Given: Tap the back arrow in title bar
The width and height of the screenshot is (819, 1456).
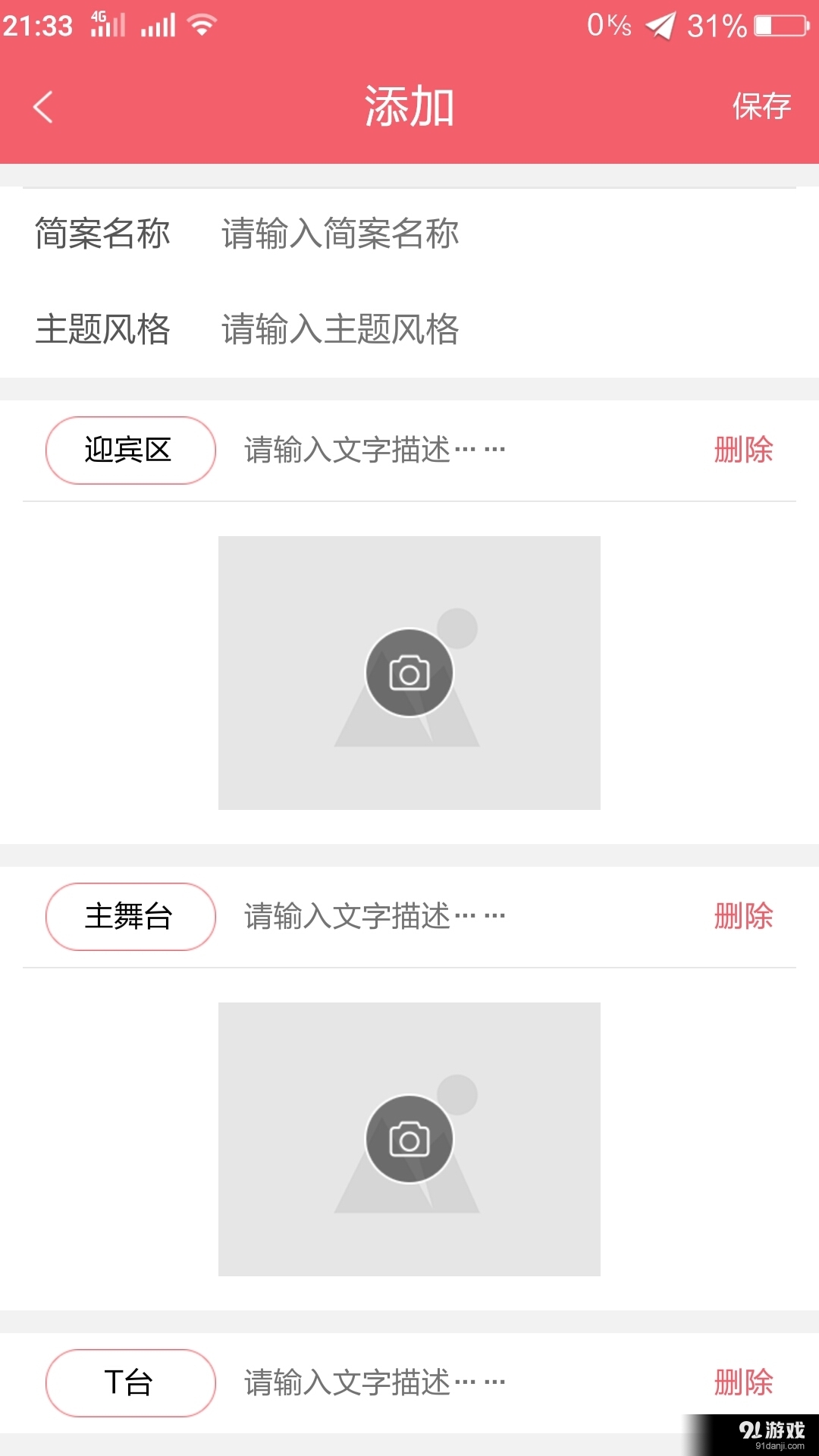Looking at the screenshot, I should pos(42,106).
